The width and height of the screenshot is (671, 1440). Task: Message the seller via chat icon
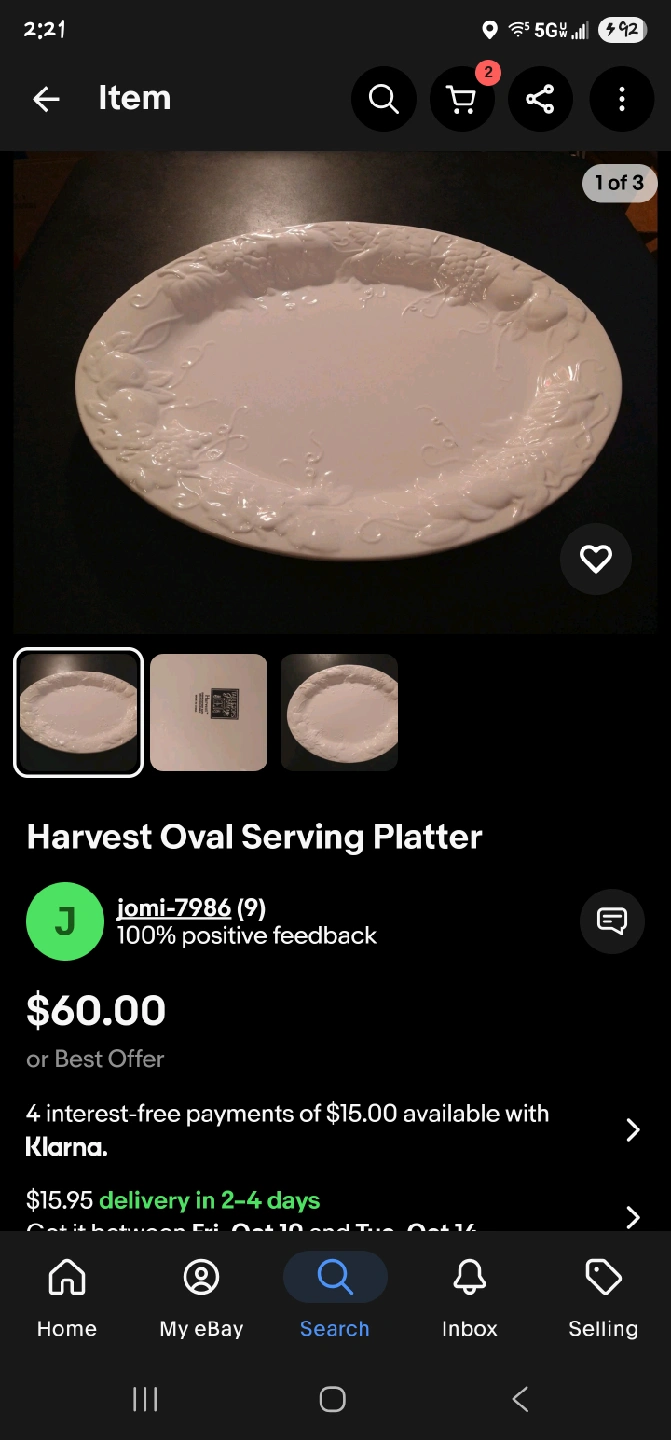coord(611,920)
